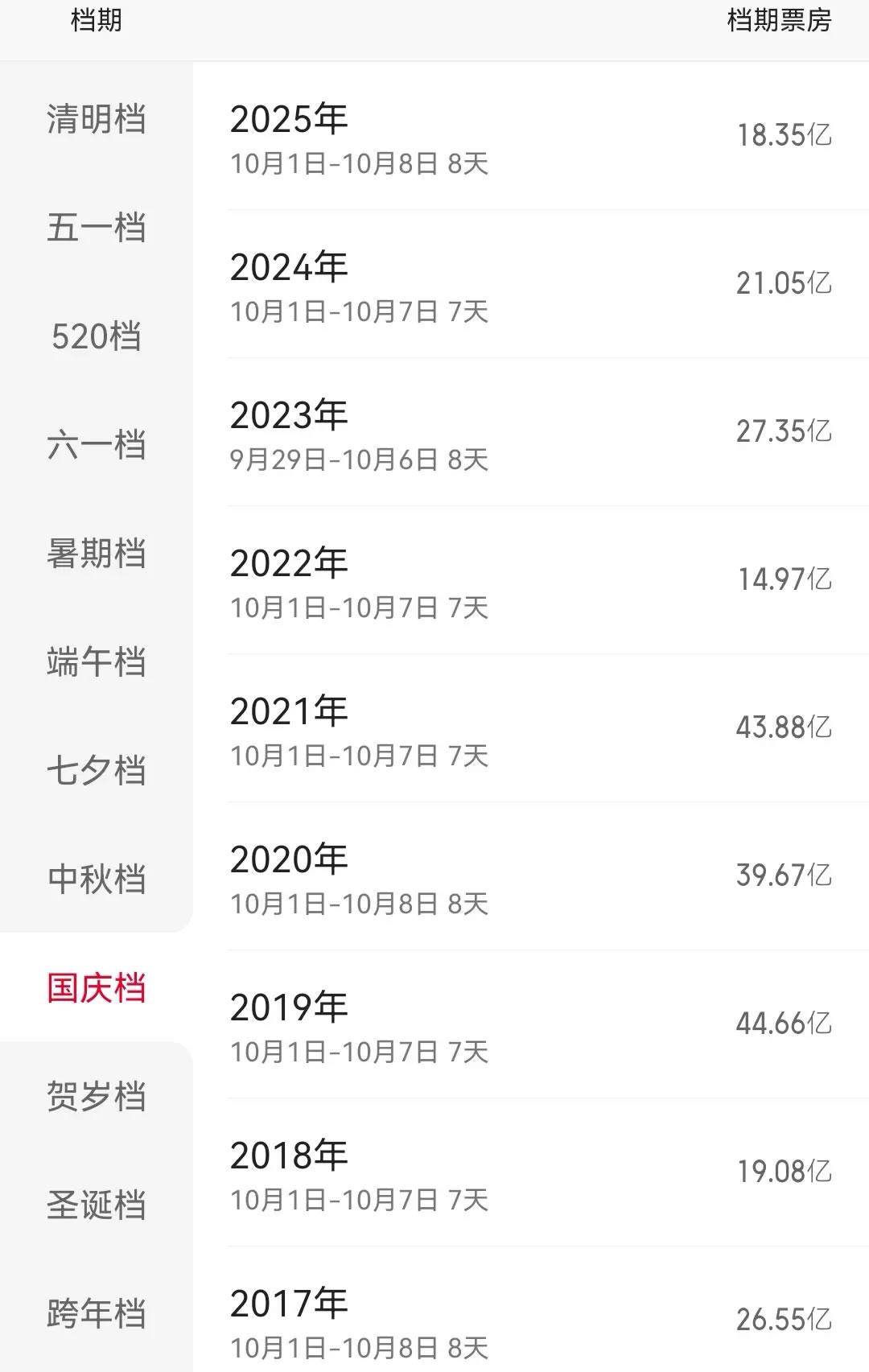Switch to the 贺岁档 category

(97, 1096)
